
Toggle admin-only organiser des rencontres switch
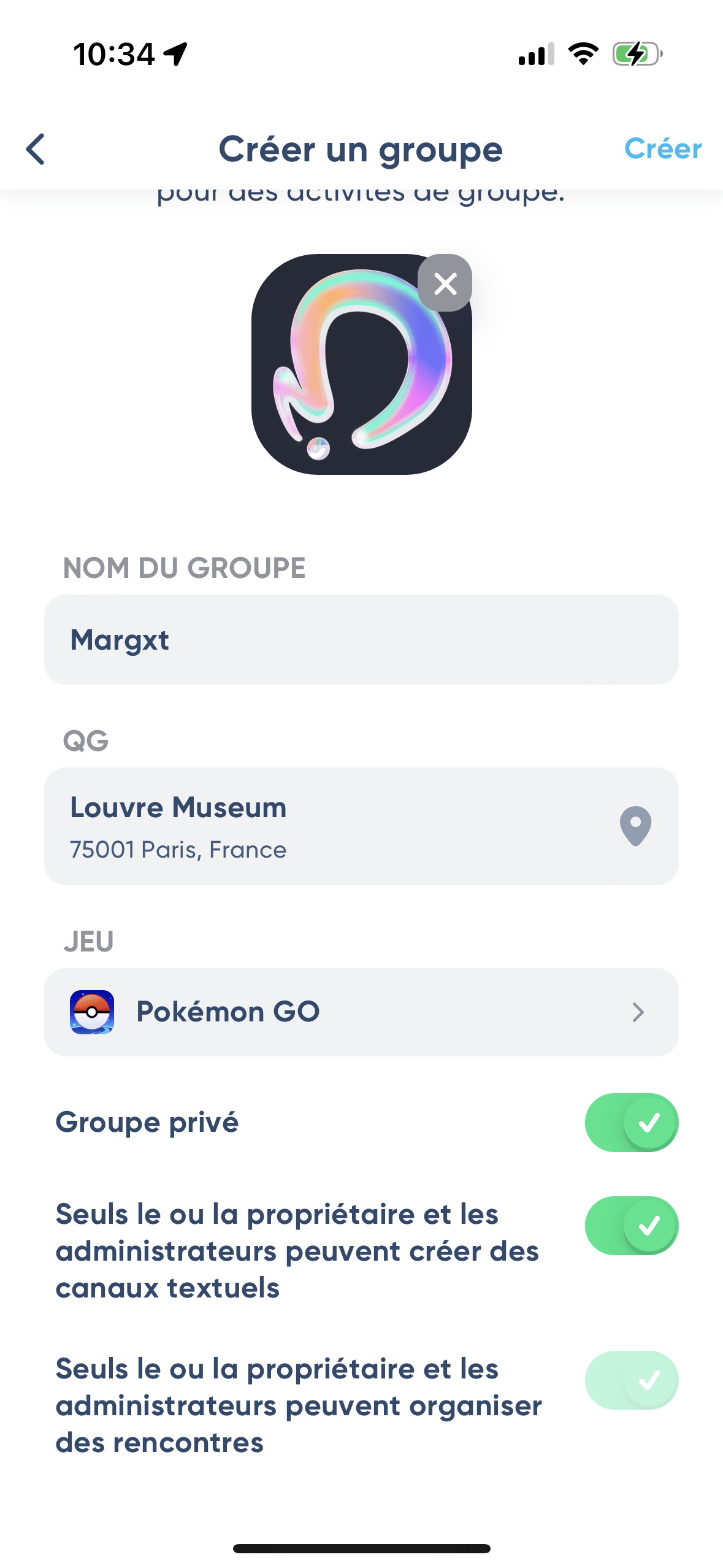632,1380
